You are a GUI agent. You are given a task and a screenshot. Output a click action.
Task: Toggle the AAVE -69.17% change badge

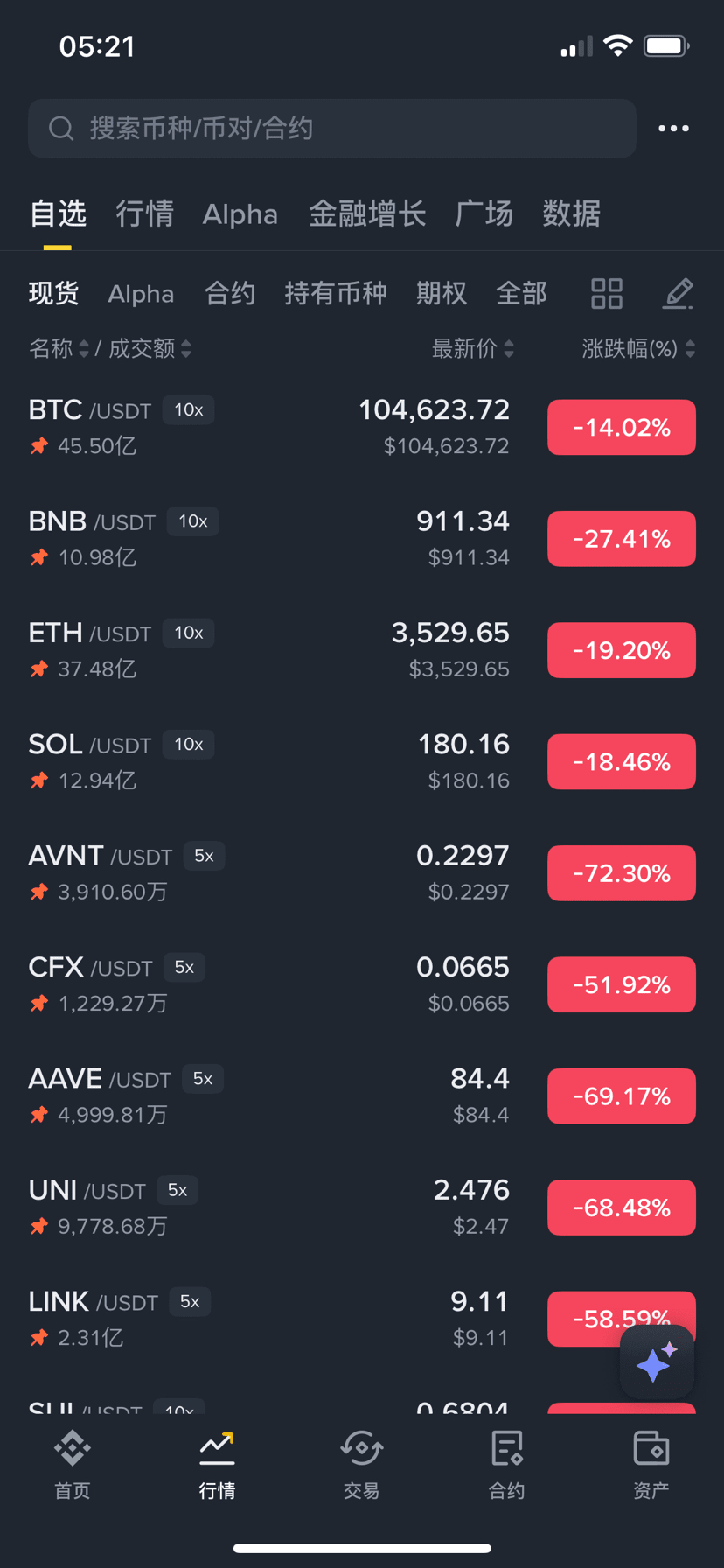point(622,1095)
